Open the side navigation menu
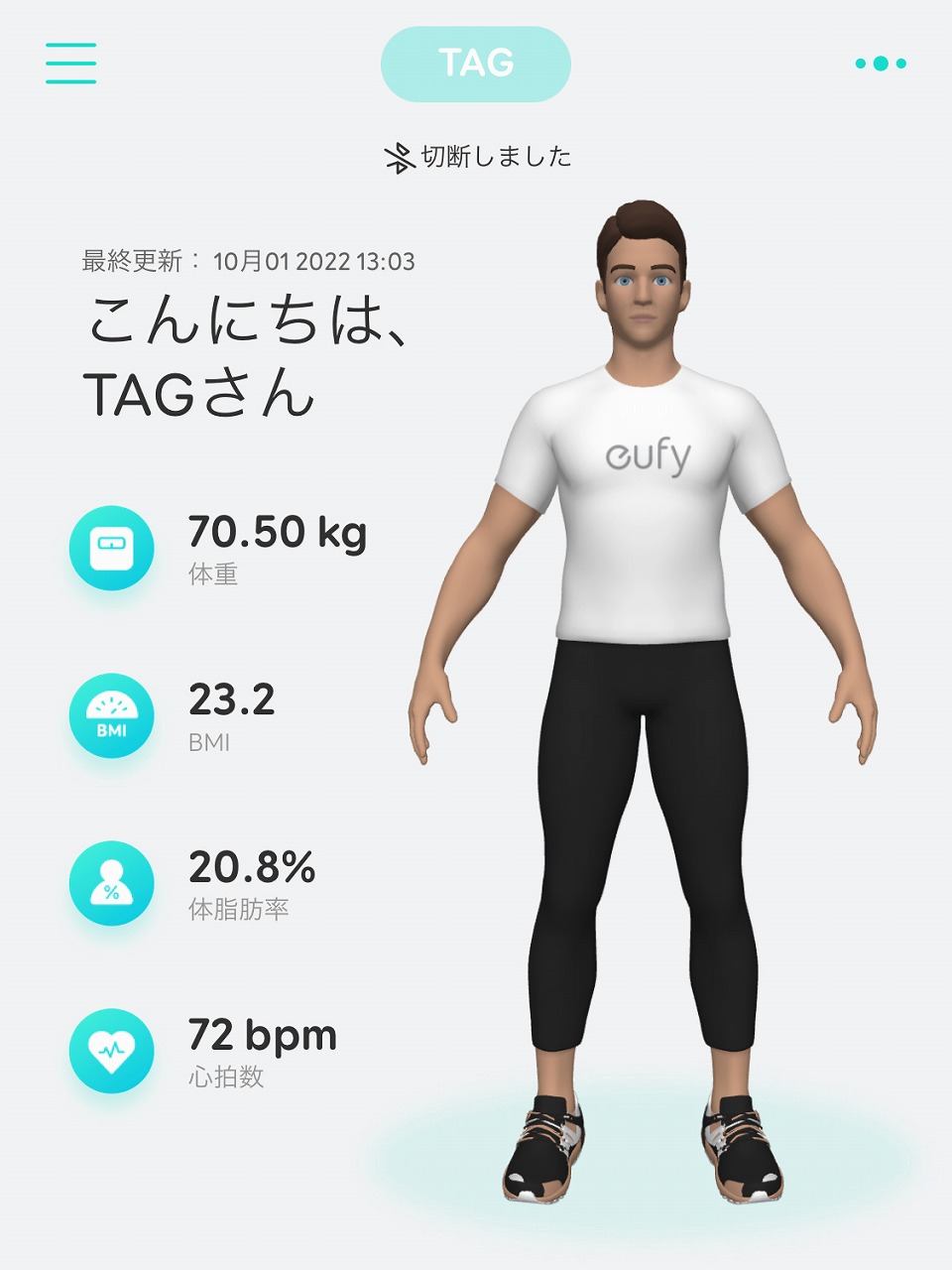The height and width of the screenshot is (1270, 952). [70, 62]
